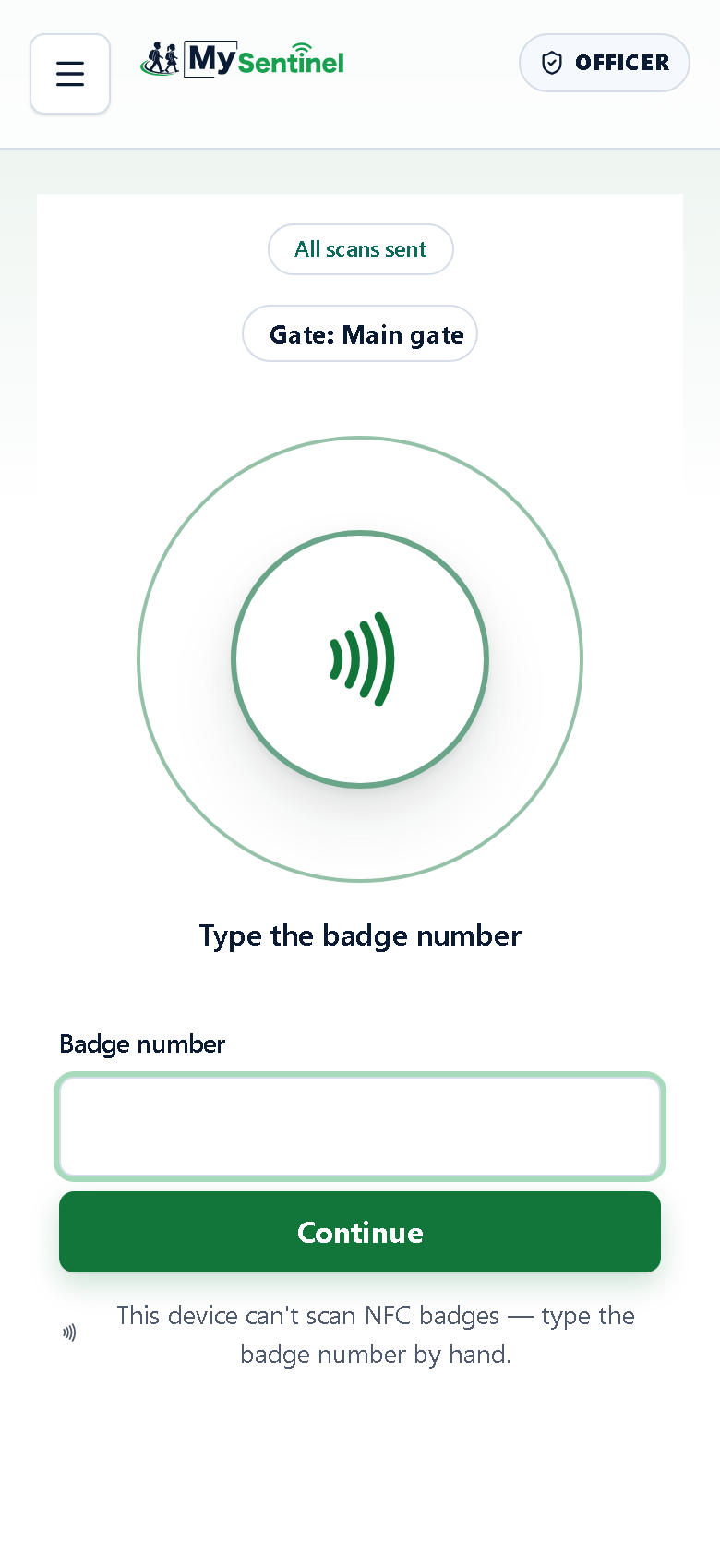Image resolution: width=720 pixels, height=1568 pixels.
Task: Tap the All scans sent chip
Action: tap(361, 249)
